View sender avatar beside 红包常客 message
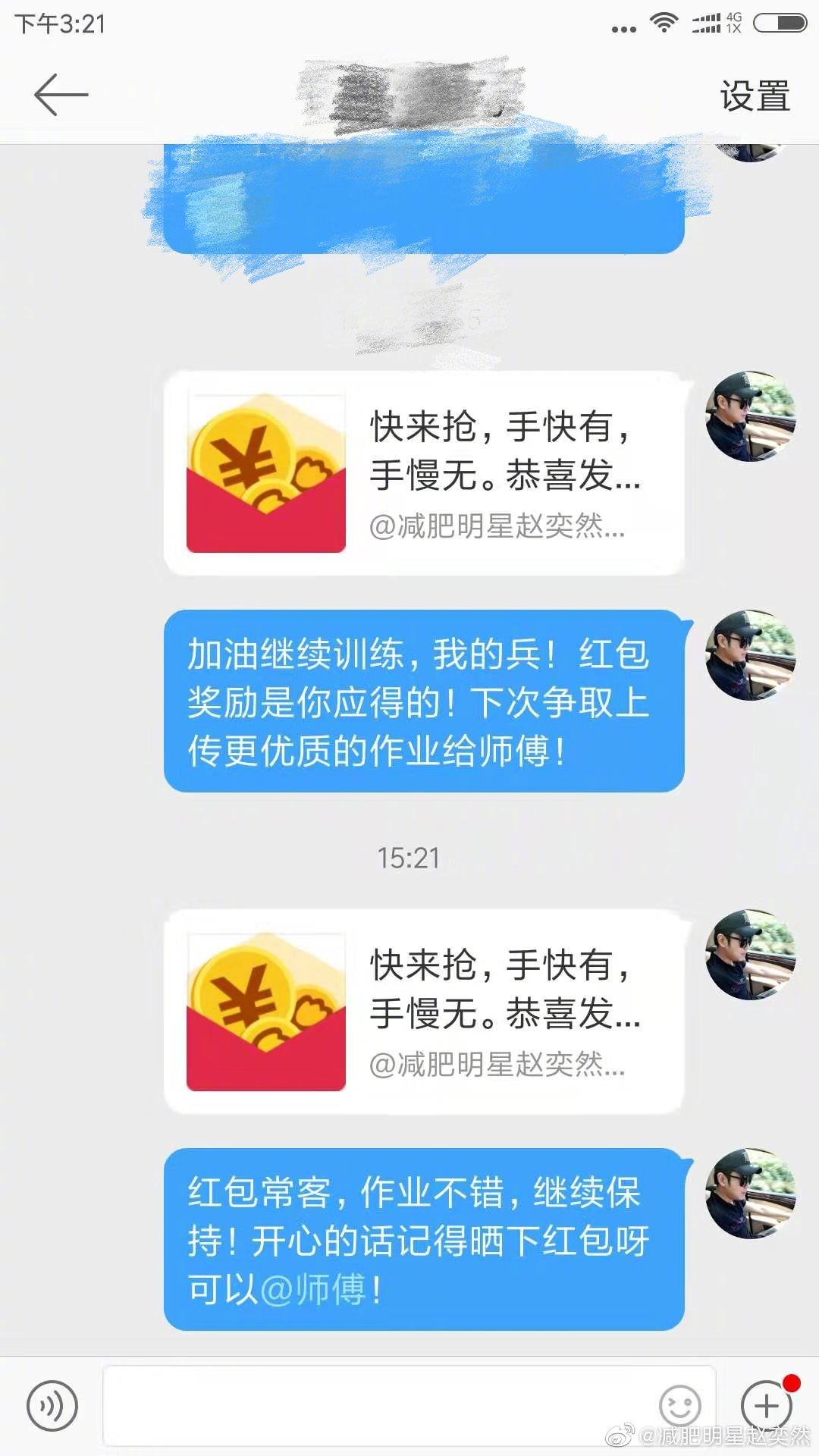 point(751,1194)
